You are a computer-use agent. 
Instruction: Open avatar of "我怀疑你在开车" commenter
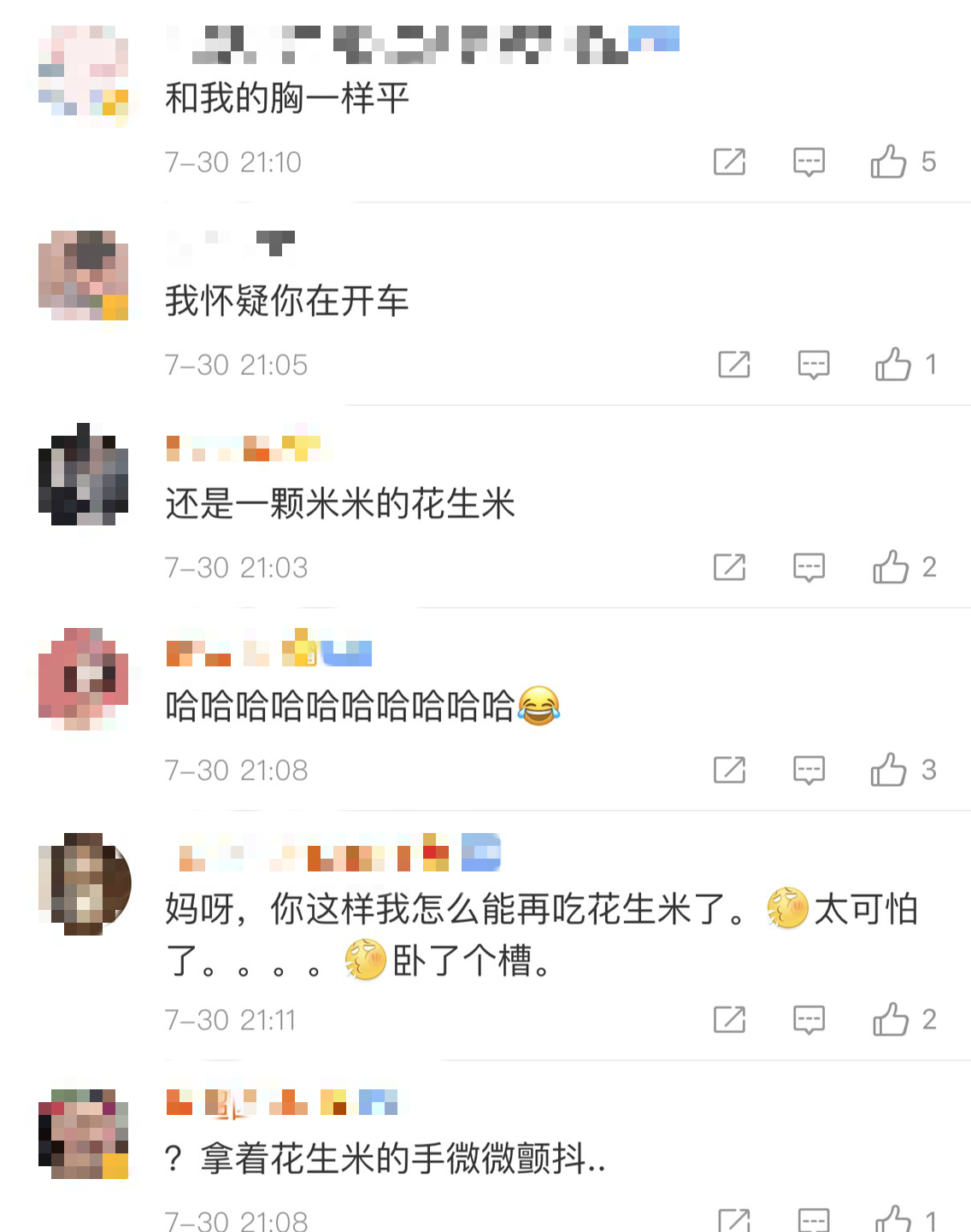pos(83,275)
